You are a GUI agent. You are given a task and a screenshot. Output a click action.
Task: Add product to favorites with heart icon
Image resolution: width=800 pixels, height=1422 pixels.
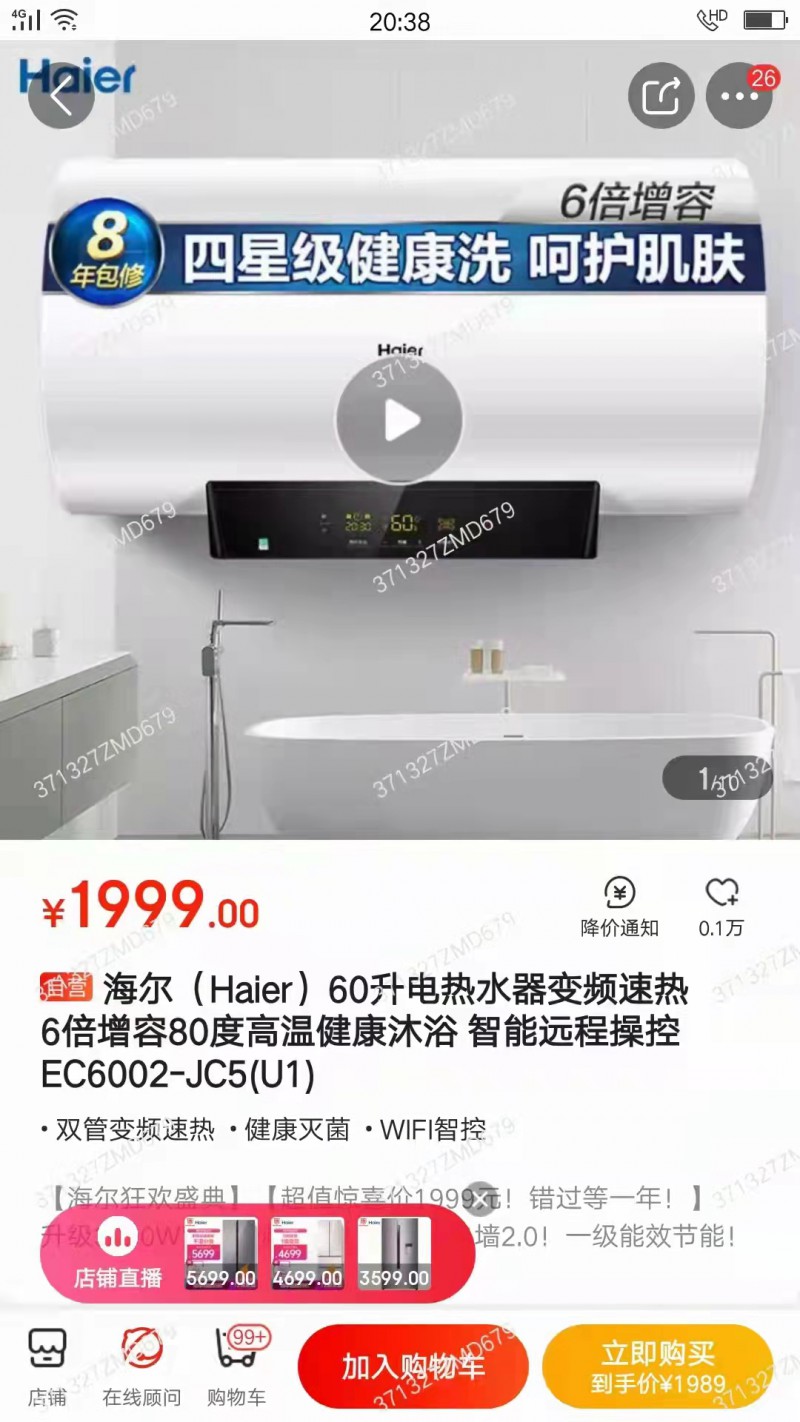pos(721,907)
